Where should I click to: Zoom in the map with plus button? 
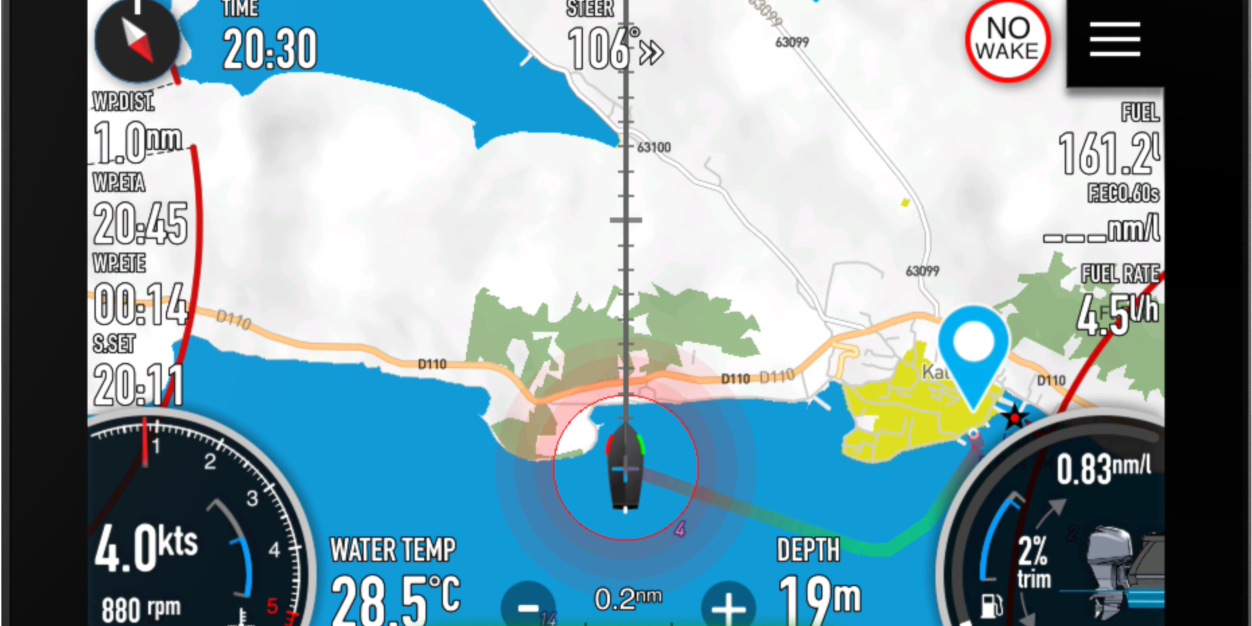[x=728, y=605]
